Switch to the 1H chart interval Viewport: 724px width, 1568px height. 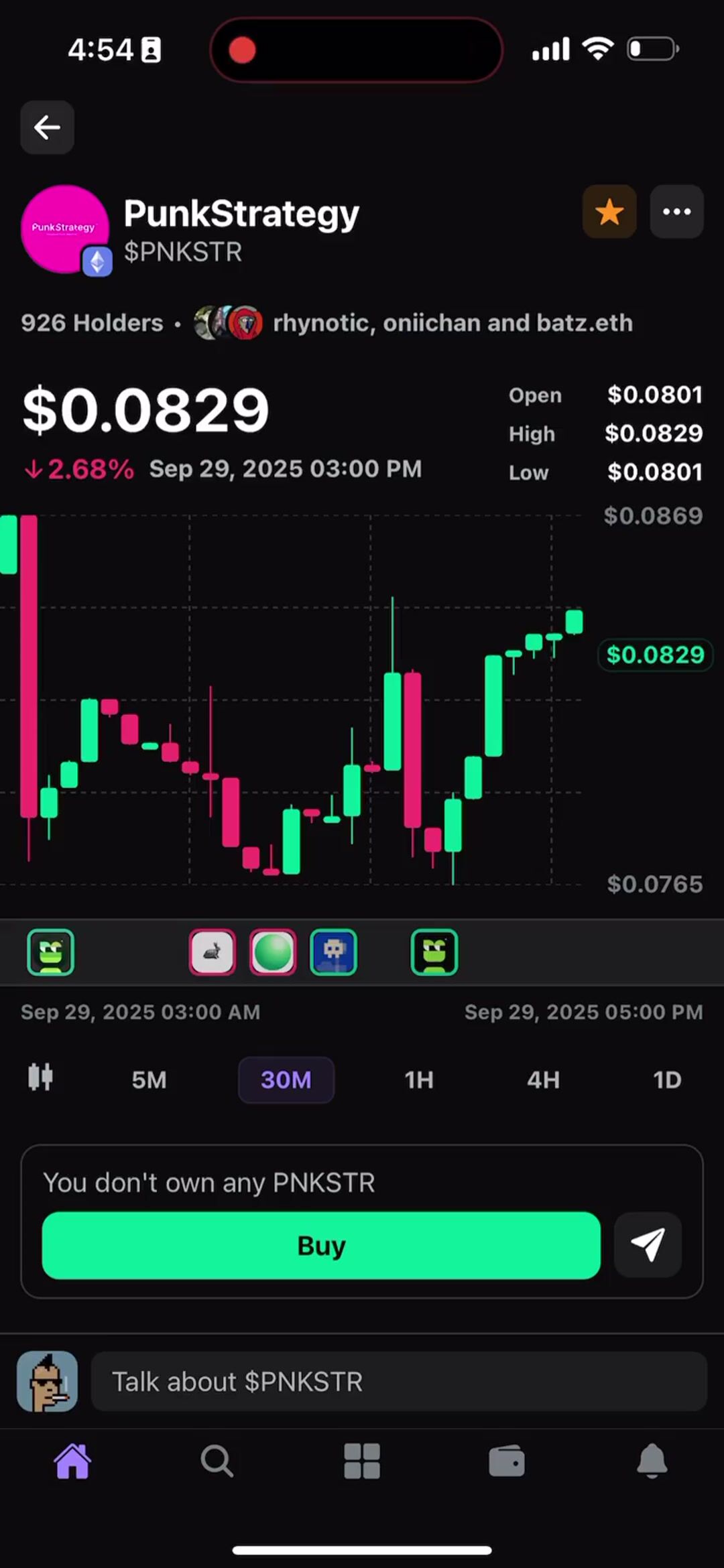click(418, 1080)
